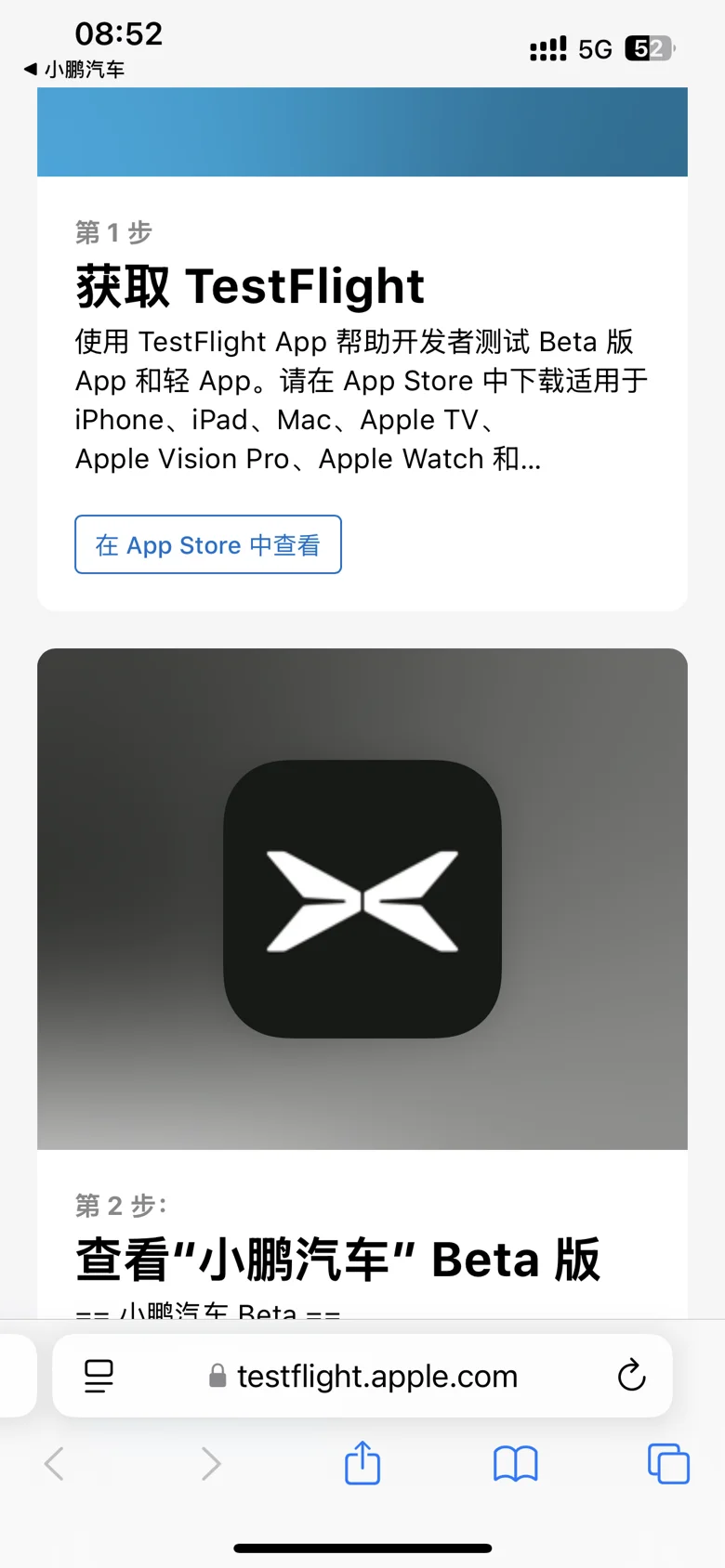Open the Safari bookmarks
The image size is (725, 1568).
point(515,1464)
